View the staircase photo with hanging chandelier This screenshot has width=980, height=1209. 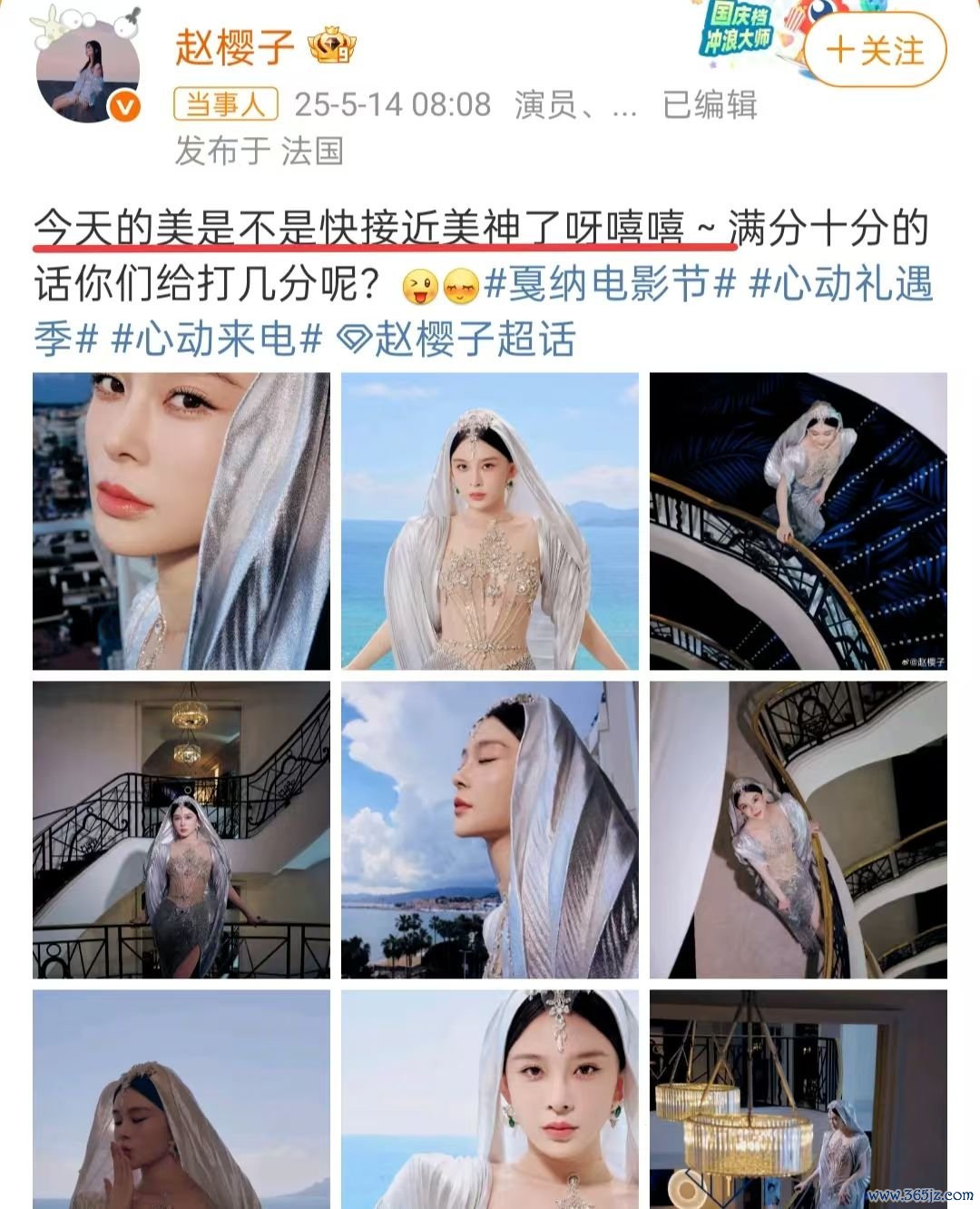(x=181, y=830)
